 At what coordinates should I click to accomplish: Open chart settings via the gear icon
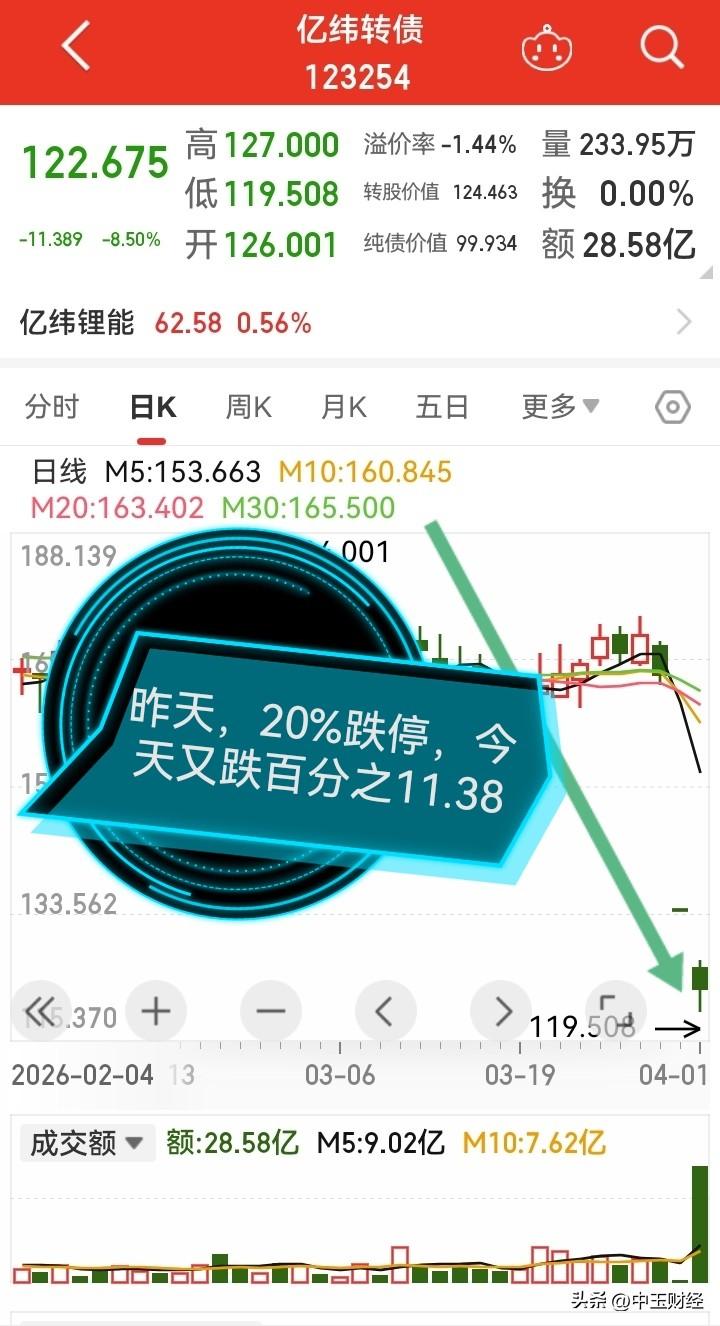[x=671, y=407]
